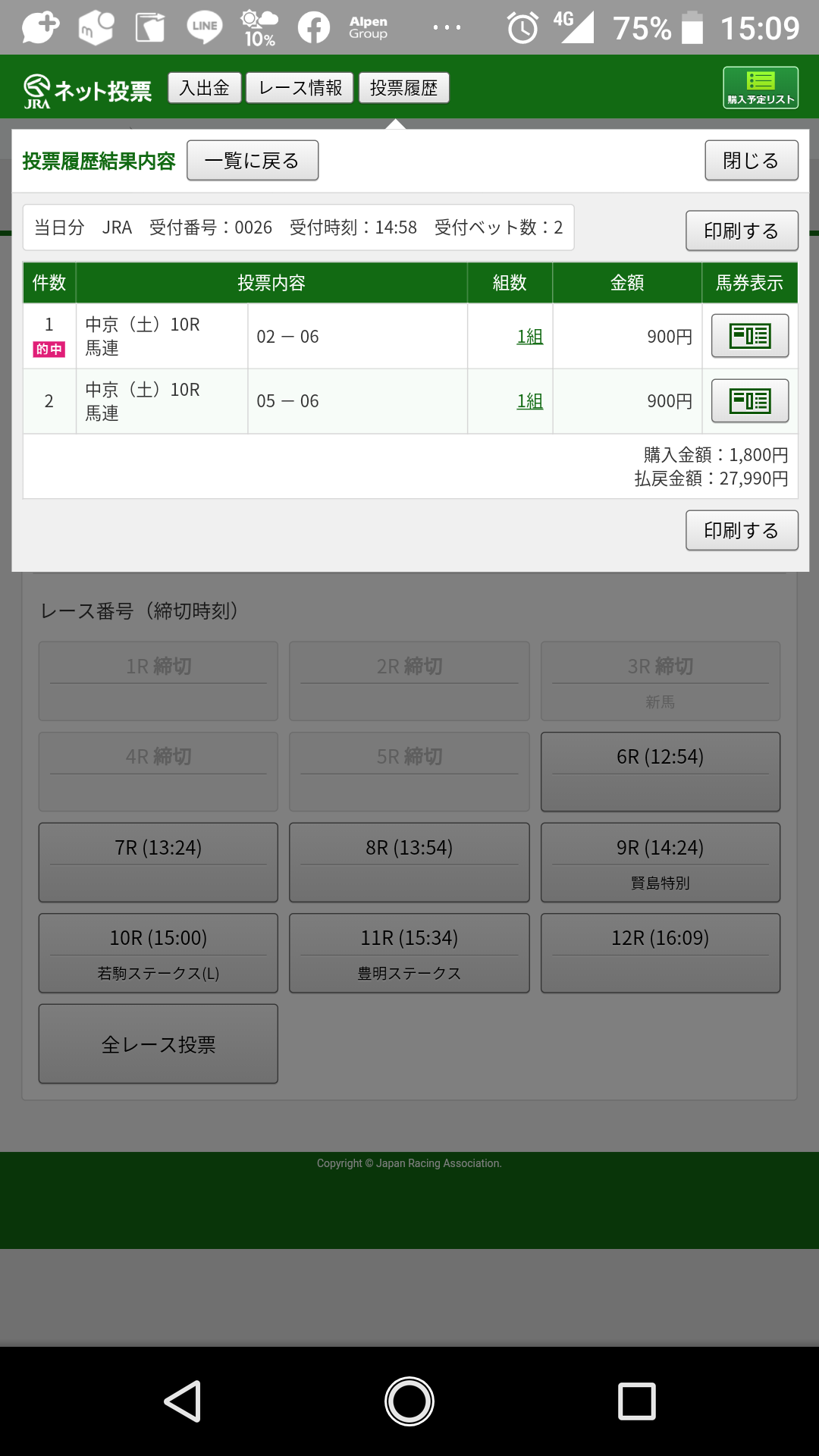819x1456 pixels.
Task: Open レース情報 in the header
Action: click(300, 88)
